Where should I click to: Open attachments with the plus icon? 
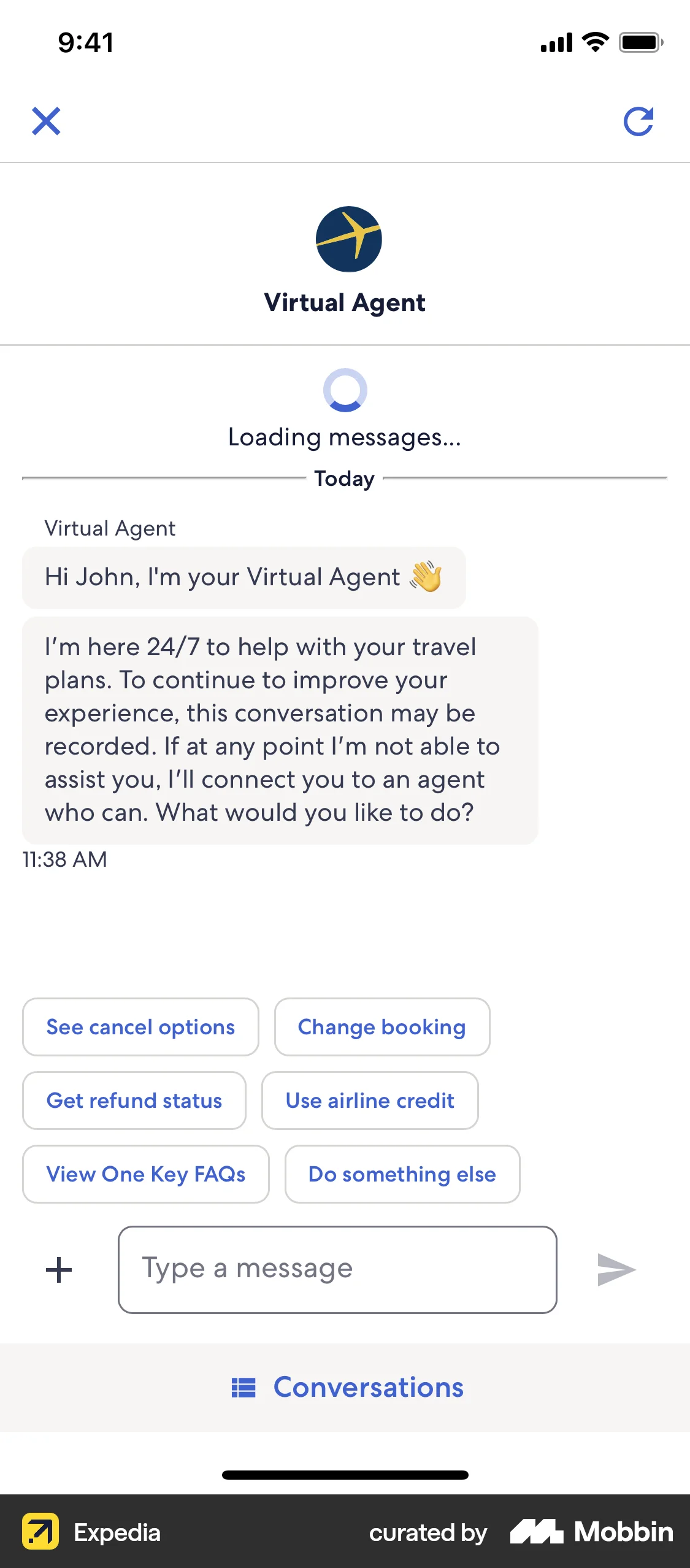coord(58,1269)
